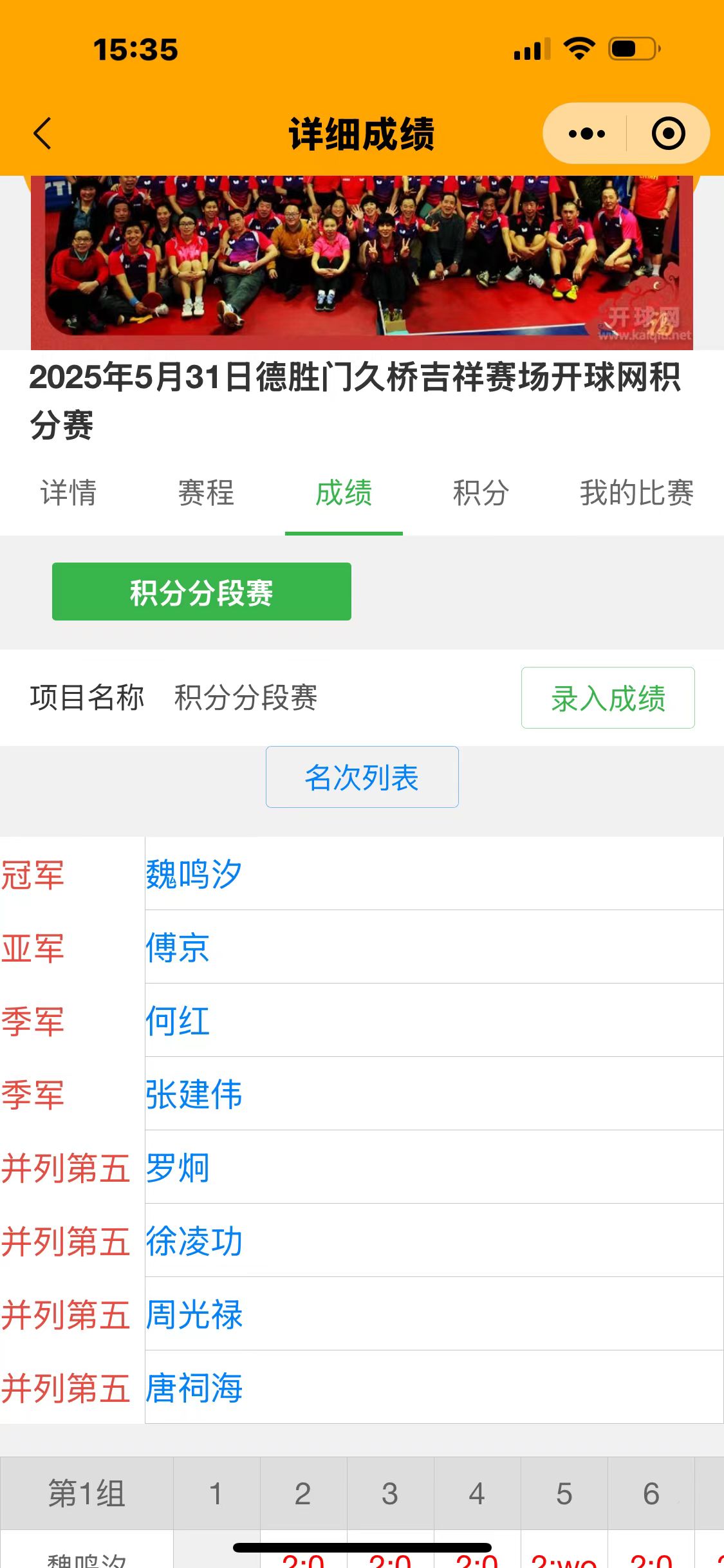Go back using the top-left arrow
This screenshot has height=1568, width=724.
[x=42, y=134]
